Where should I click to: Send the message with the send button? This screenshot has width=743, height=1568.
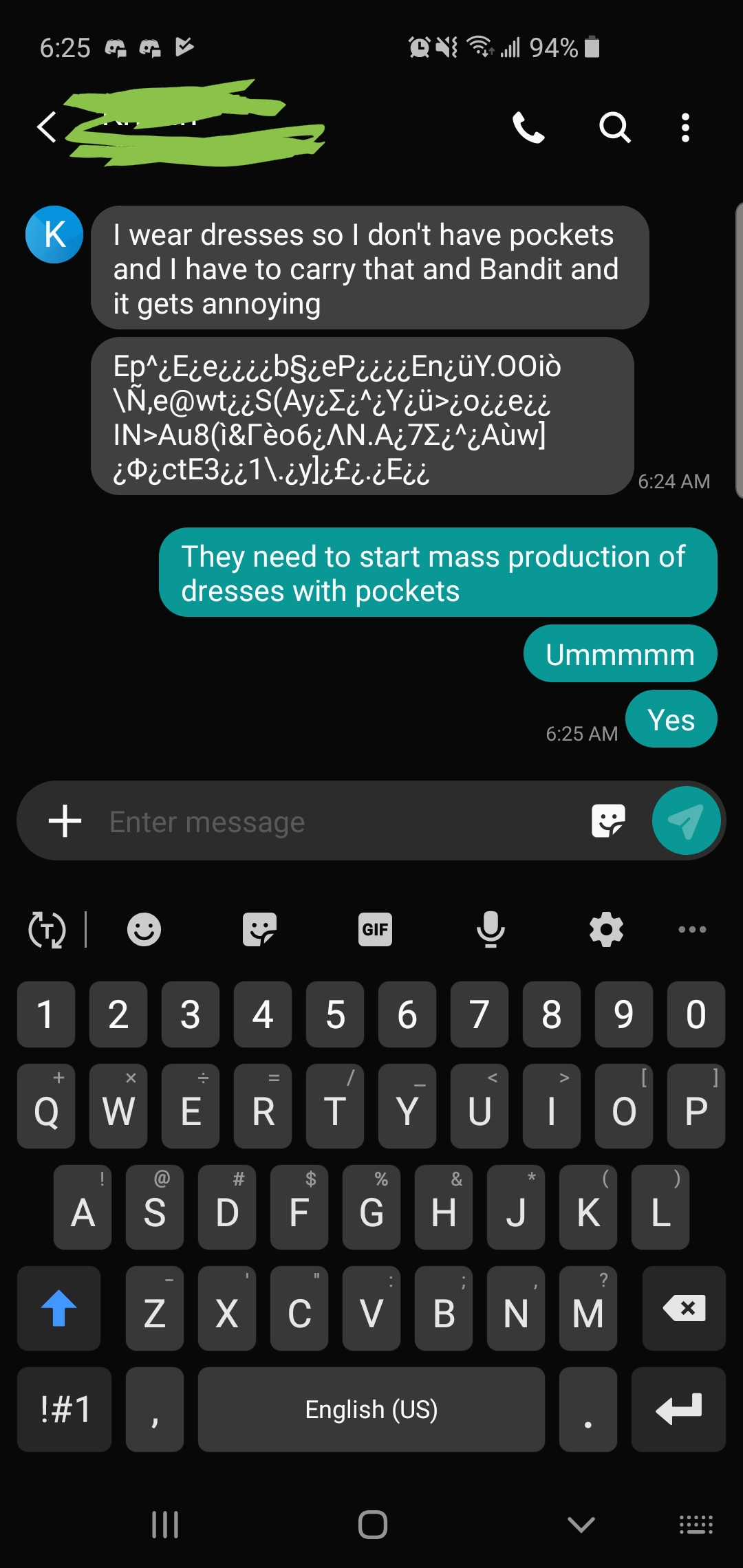pos(686,820)
